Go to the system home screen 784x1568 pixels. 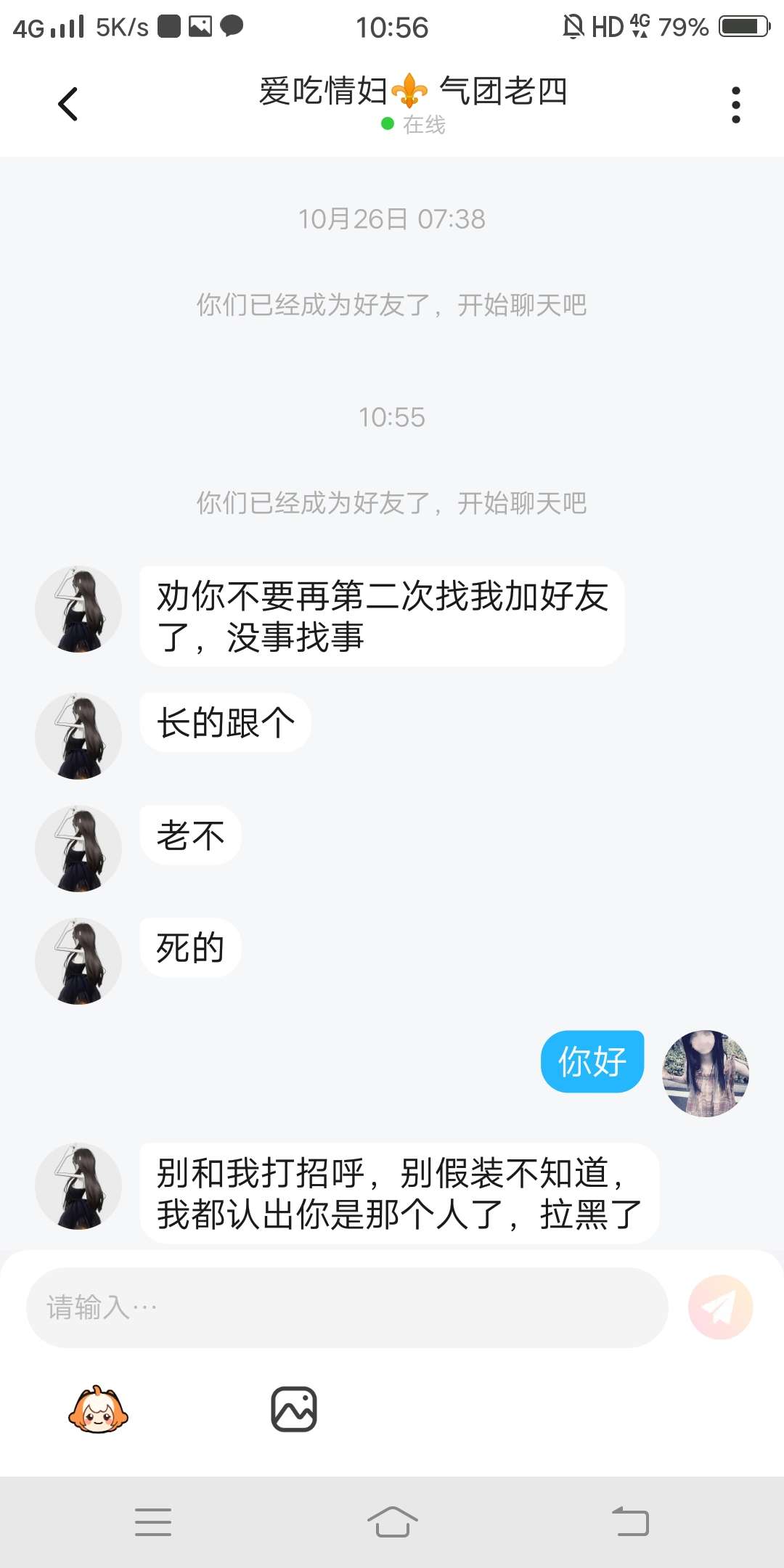click(392, 1522)
